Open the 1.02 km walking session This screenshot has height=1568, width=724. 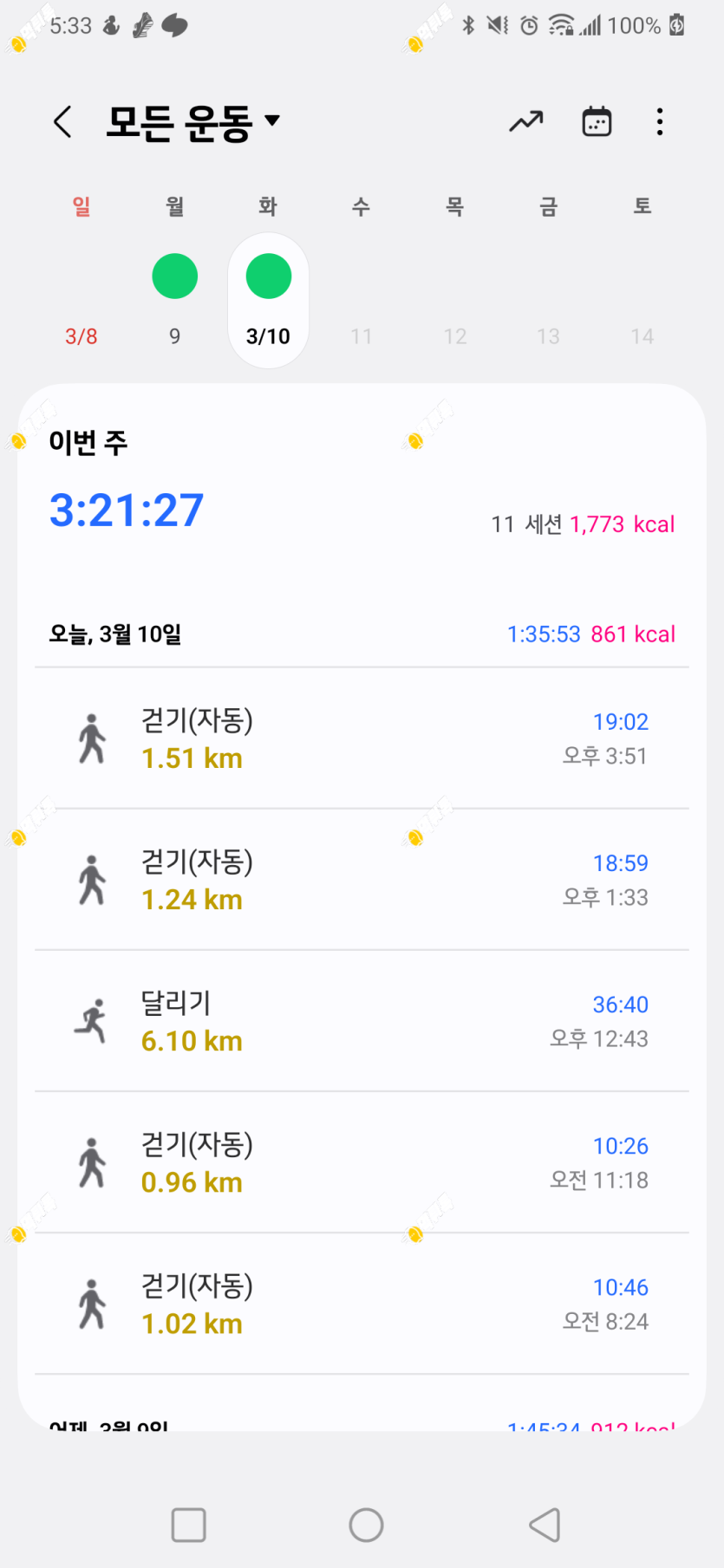pos(362,1304)
